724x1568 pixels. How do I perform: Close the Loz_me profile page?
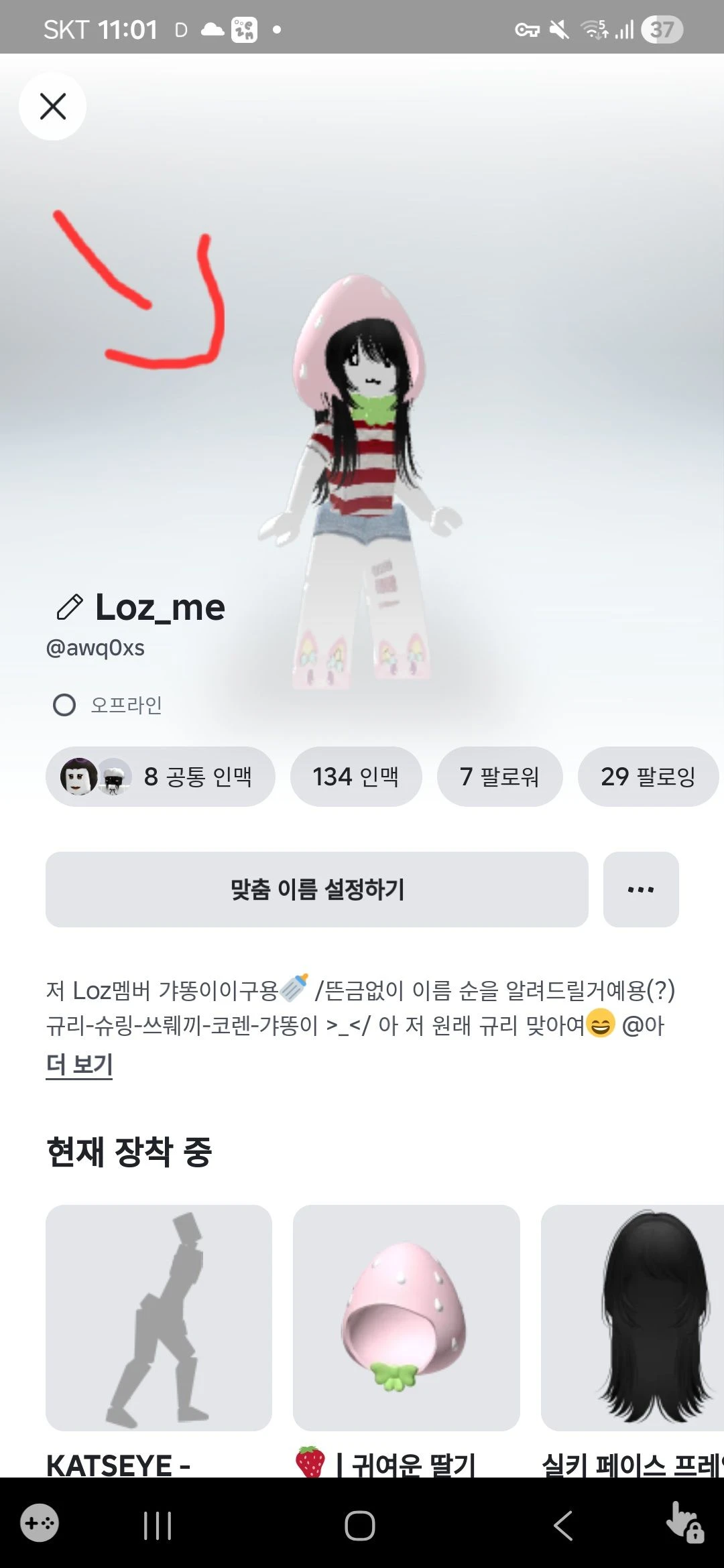[52, 106]
